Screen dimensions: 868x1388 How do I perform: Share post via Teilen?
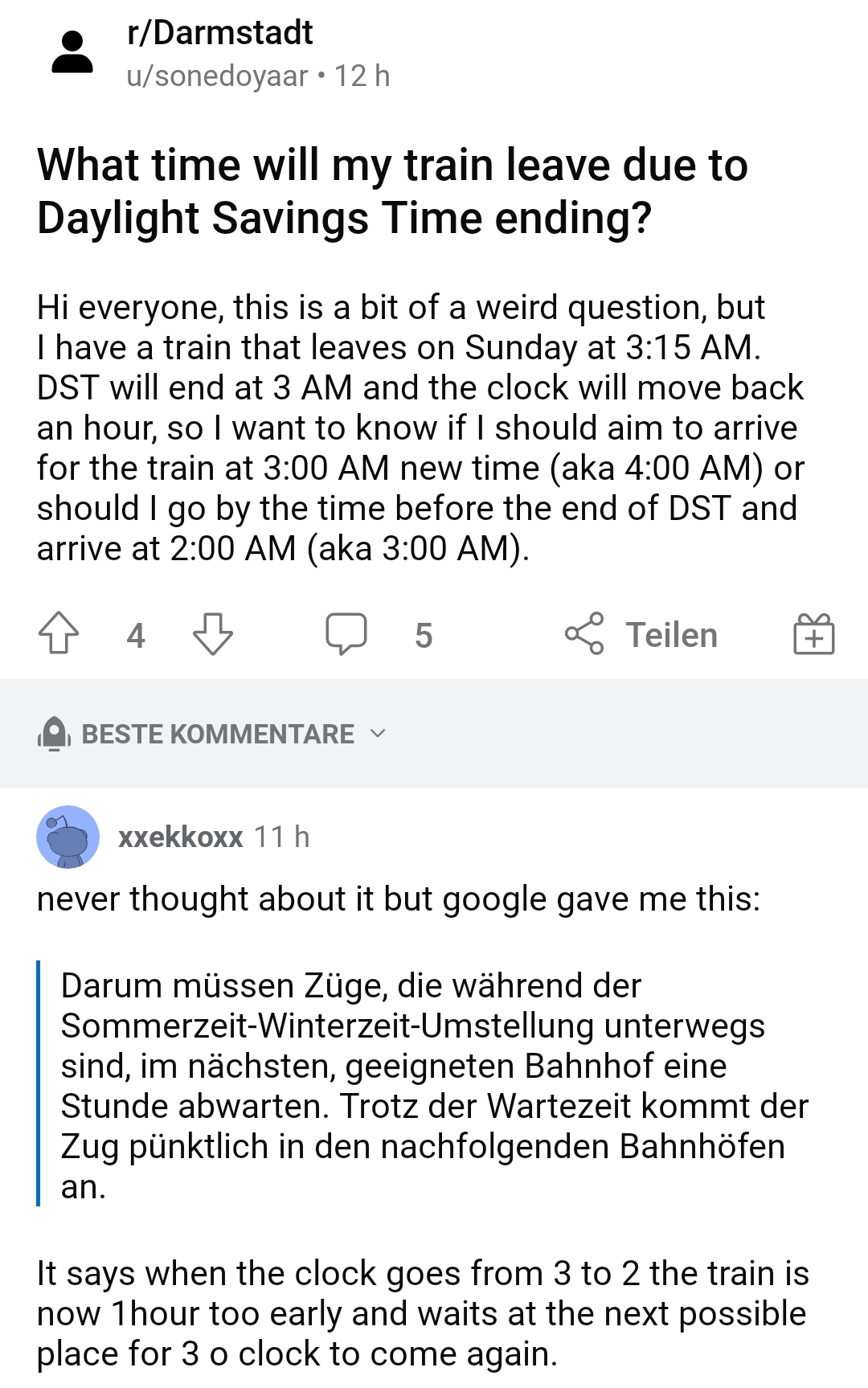tap(641, 634)
